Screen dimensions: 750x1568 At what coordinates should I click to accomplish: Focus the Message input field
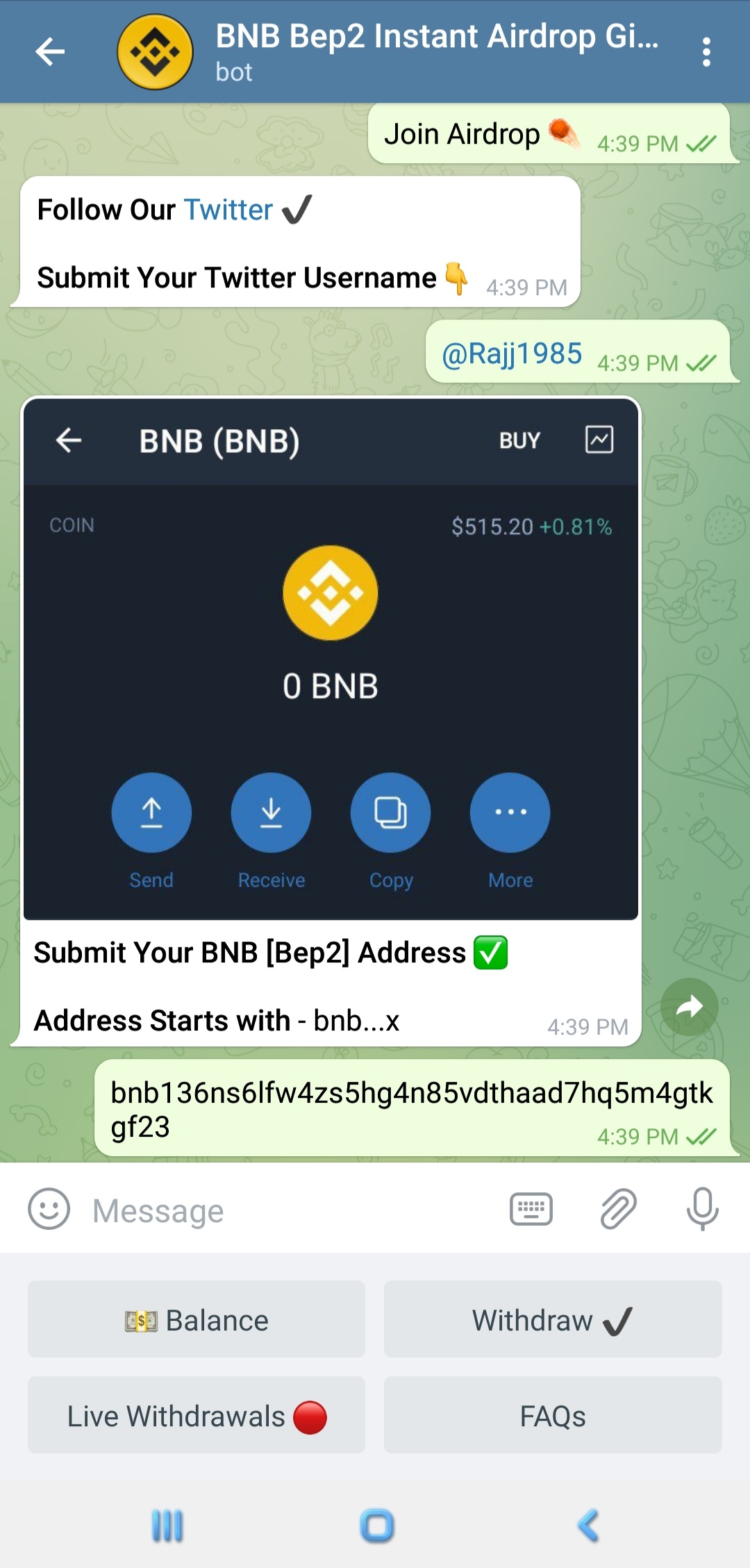click(x=292, y=1211)
